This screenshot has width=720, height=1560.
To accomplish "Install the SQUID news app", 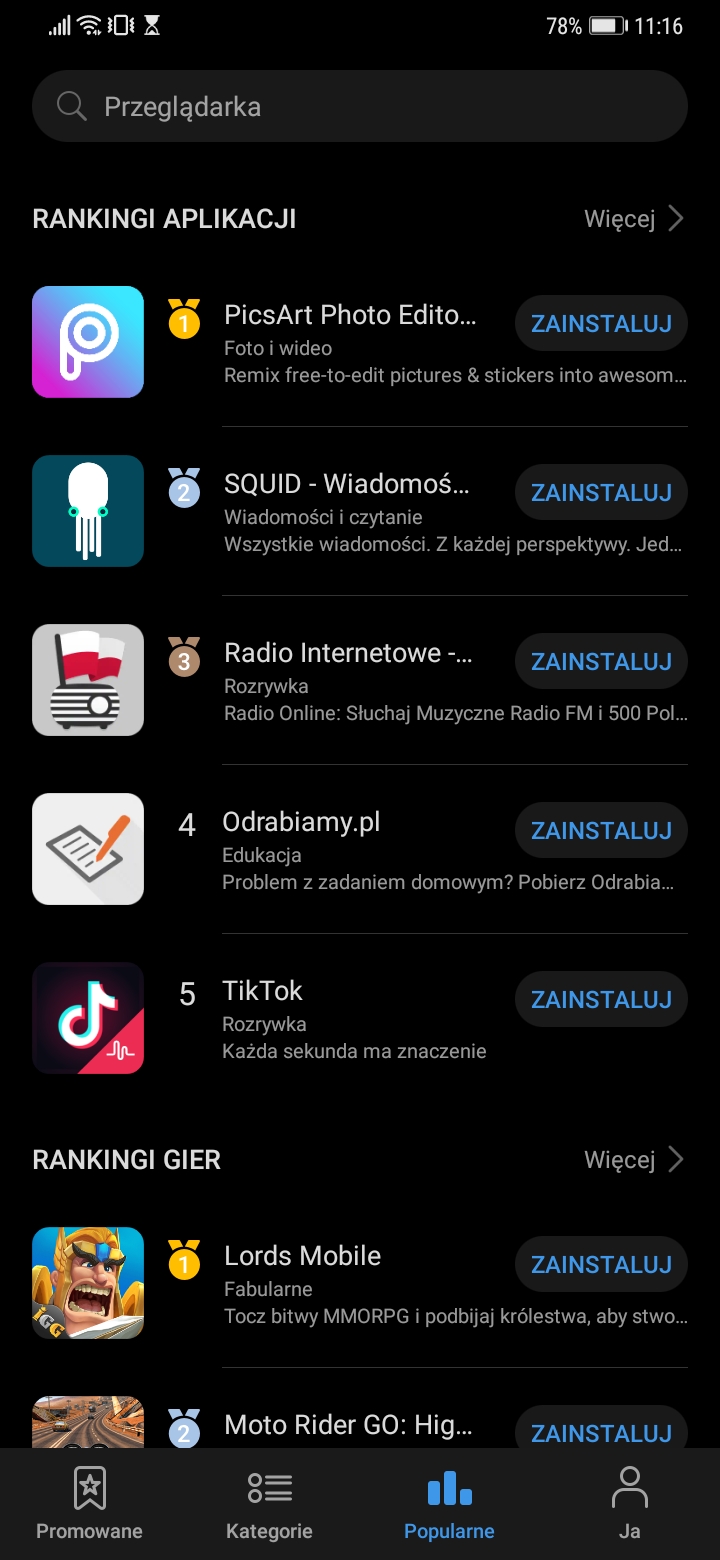I will click(x=601, y=493).
